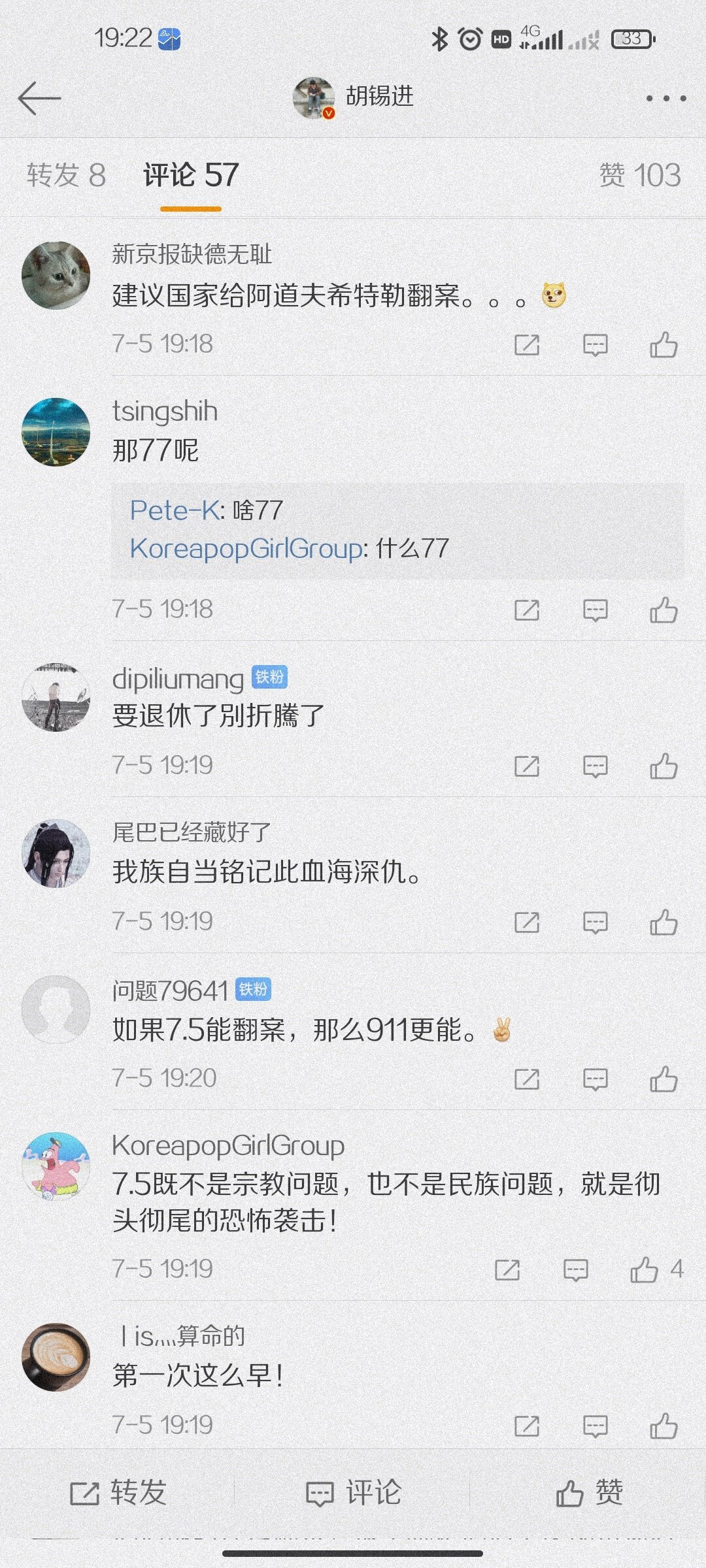Reply to 问题79641's comment via comment icon
The width and height of the screenshot is (706, 1568).
click(x=595, y=1079)
